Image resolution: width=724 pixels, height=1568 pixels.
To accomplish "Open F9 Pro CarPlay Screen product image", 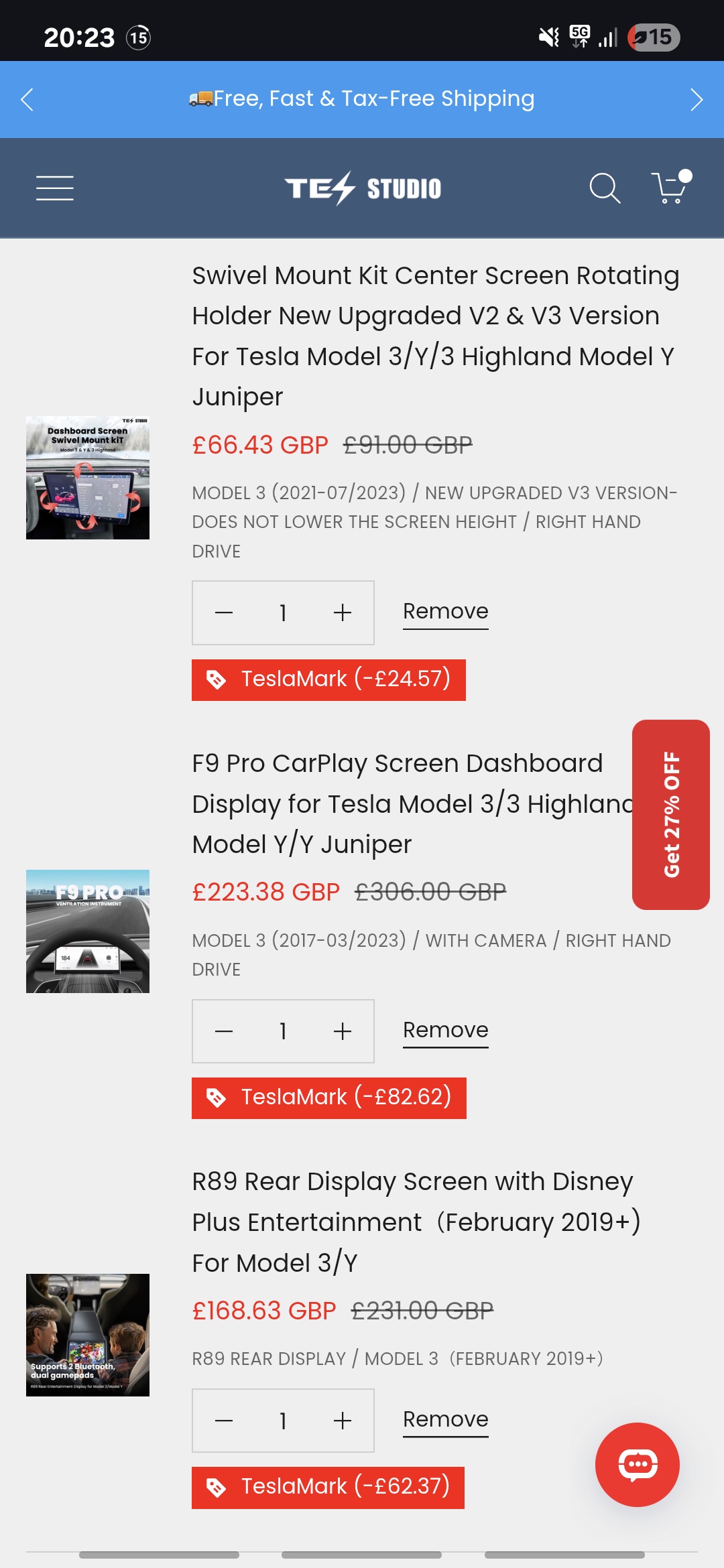I will click(x=88, y=931).
